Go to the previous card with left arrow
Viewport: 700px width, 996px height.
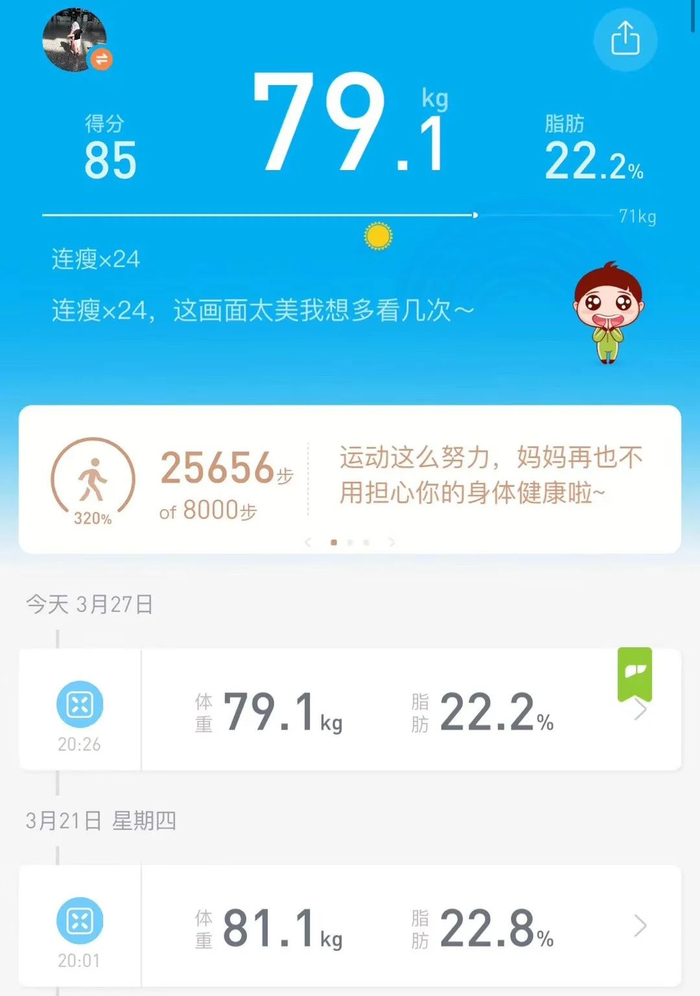308,542
